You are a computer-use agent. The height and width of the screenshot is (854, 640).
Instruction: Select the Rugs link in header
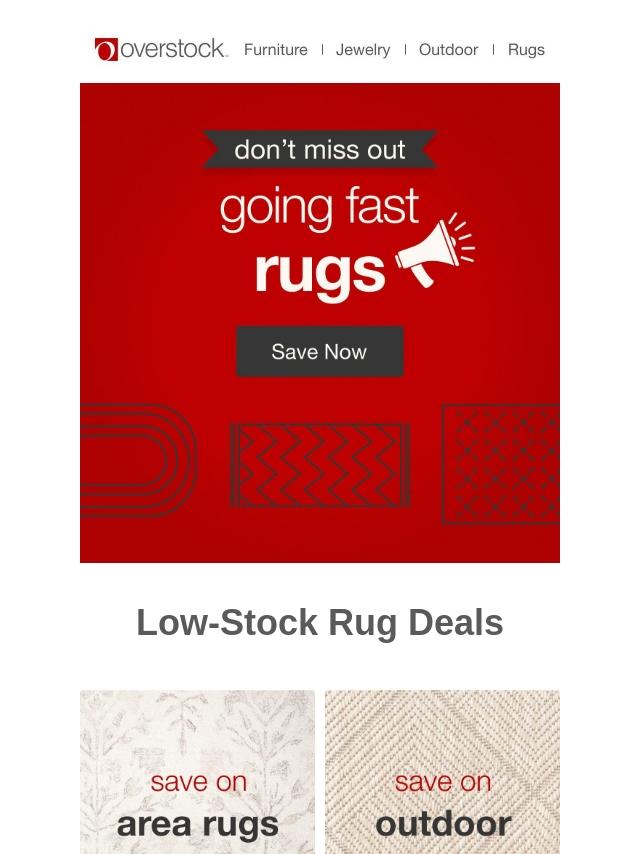click(x=526, y=50)
